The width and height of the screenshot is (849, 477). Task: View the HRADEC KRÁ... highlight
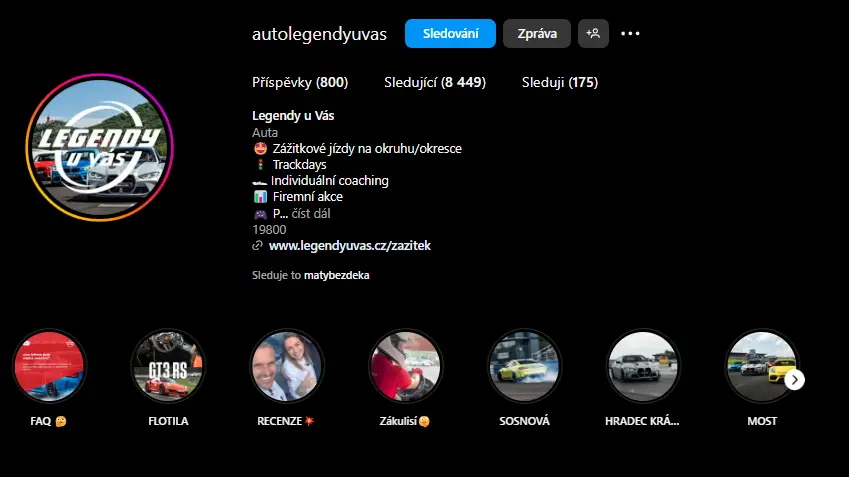pyautogui.click(x=643, y=366)
